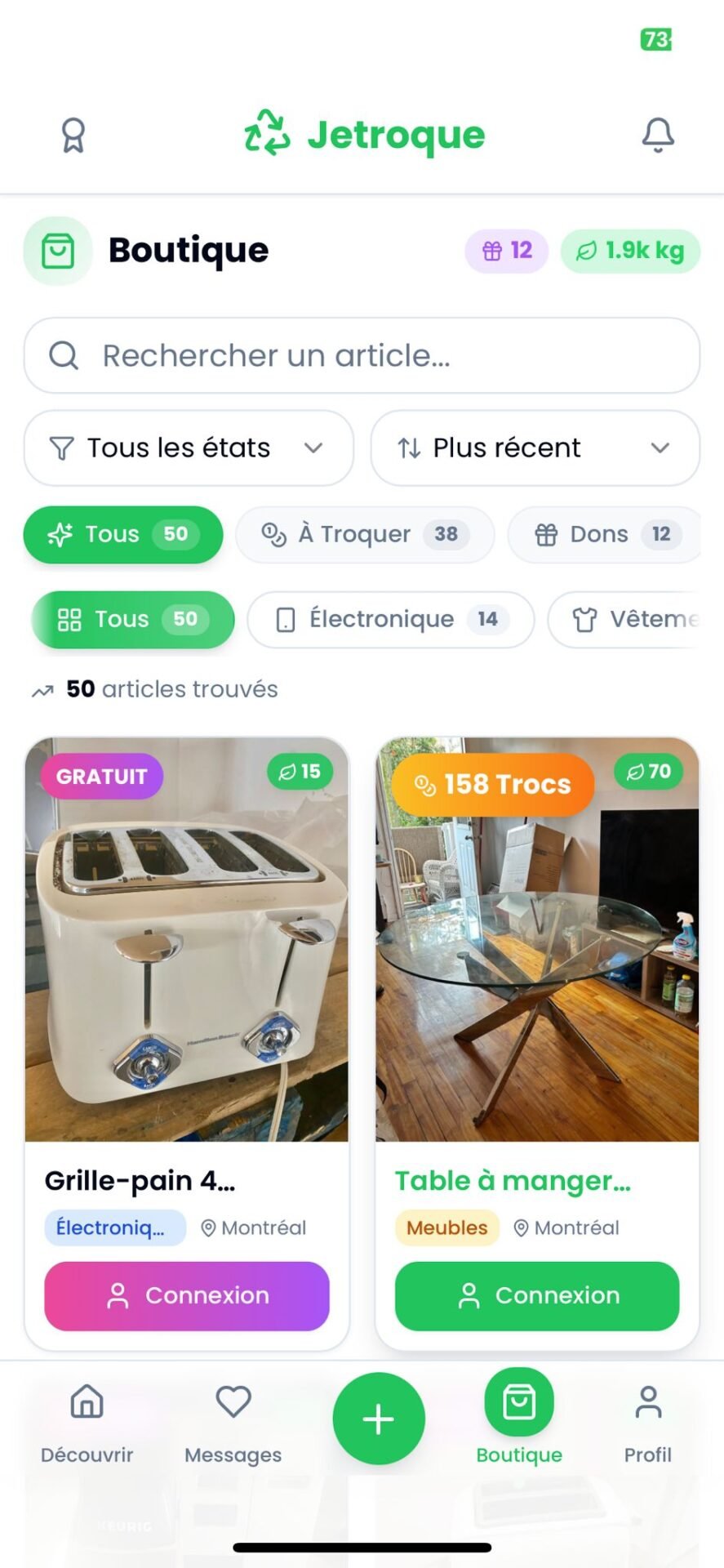Image resolution: width=724 pixels, height=1568 pixels.
Task: Select the Tous 50 grid category chip
Action: click(132, 619)
